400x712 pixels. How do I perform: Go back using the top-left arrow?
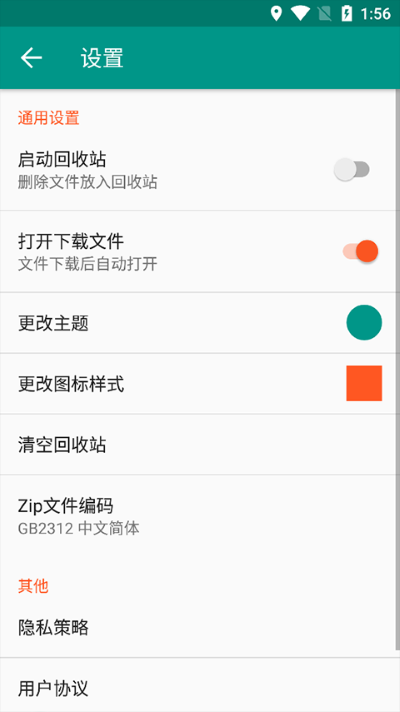tap(31, 58)
